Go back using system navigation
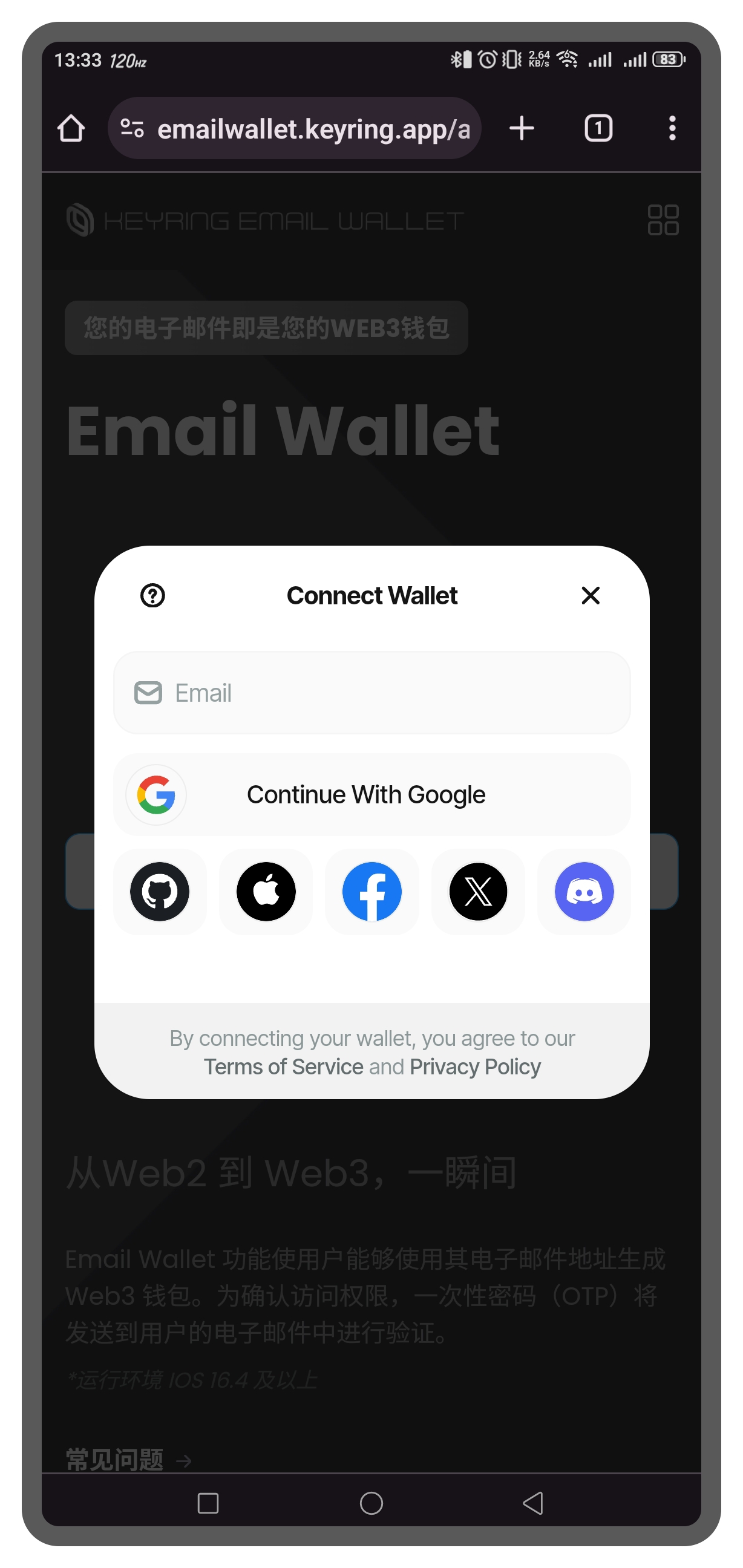This screenshot has height=1568, width=743. (533, 1503)
